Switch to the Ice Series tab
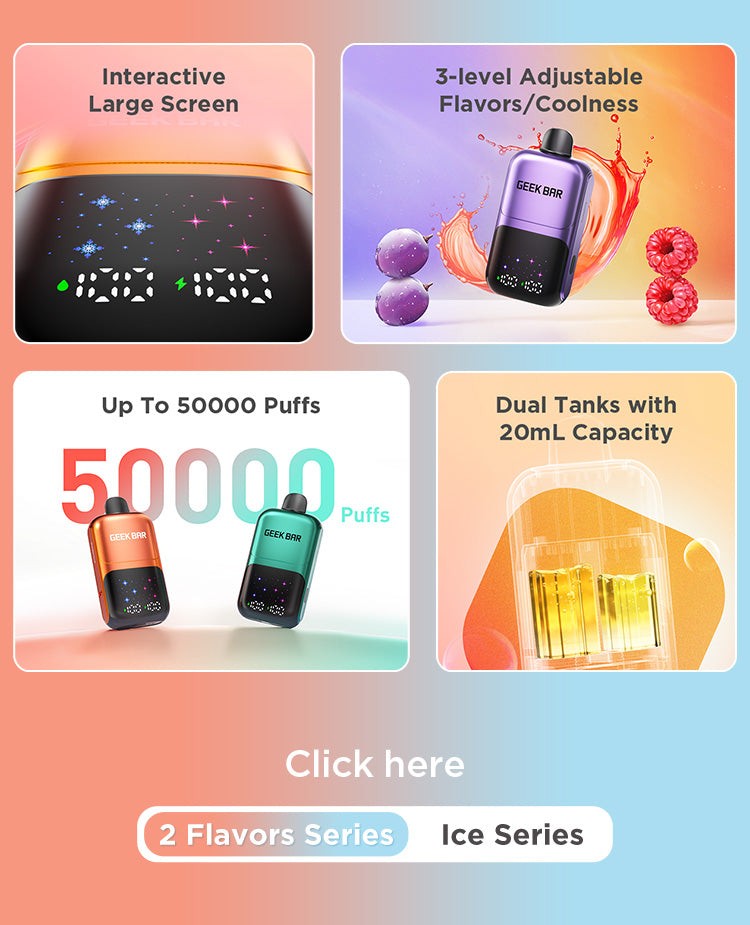This screenshot has height=925, width=750. pos(513,831)
